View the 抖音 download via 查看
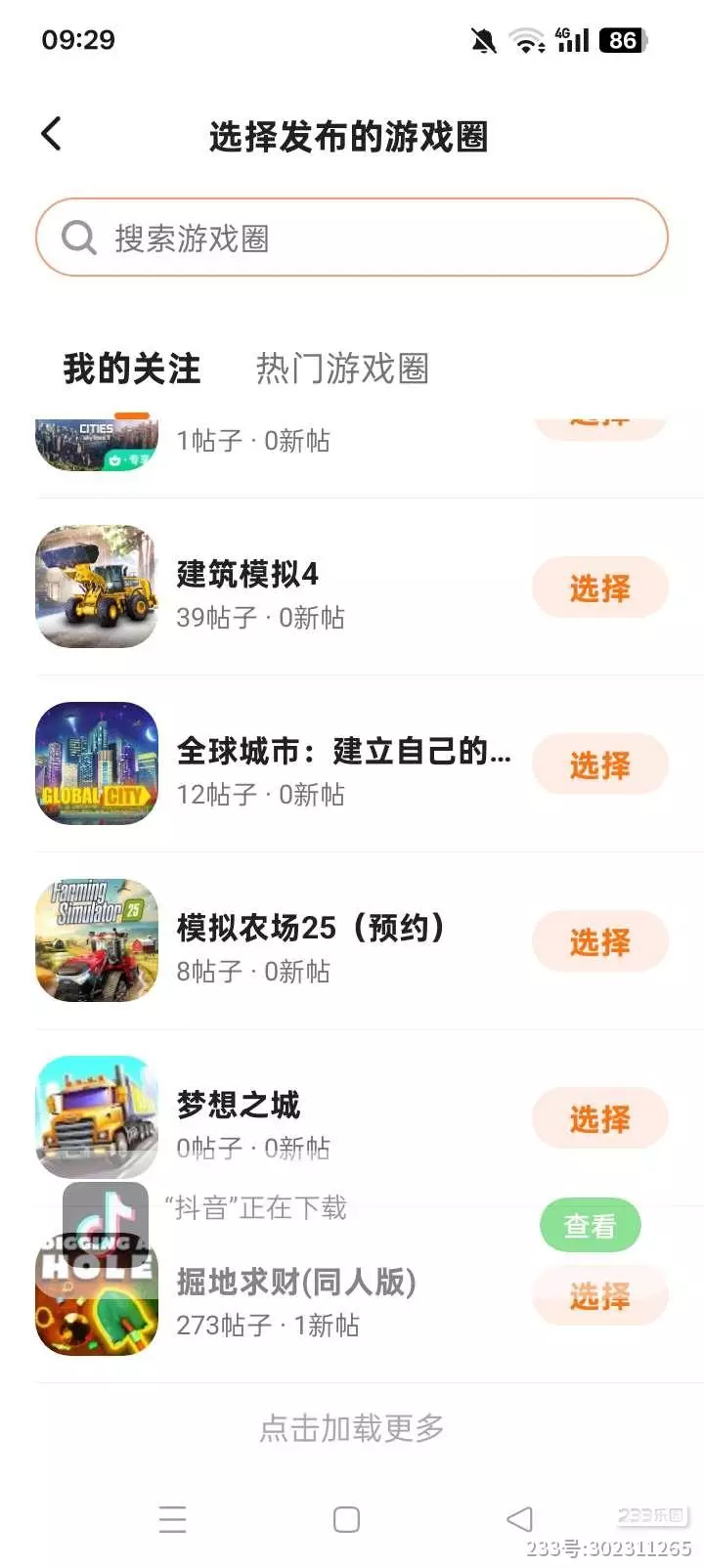 590,1225
